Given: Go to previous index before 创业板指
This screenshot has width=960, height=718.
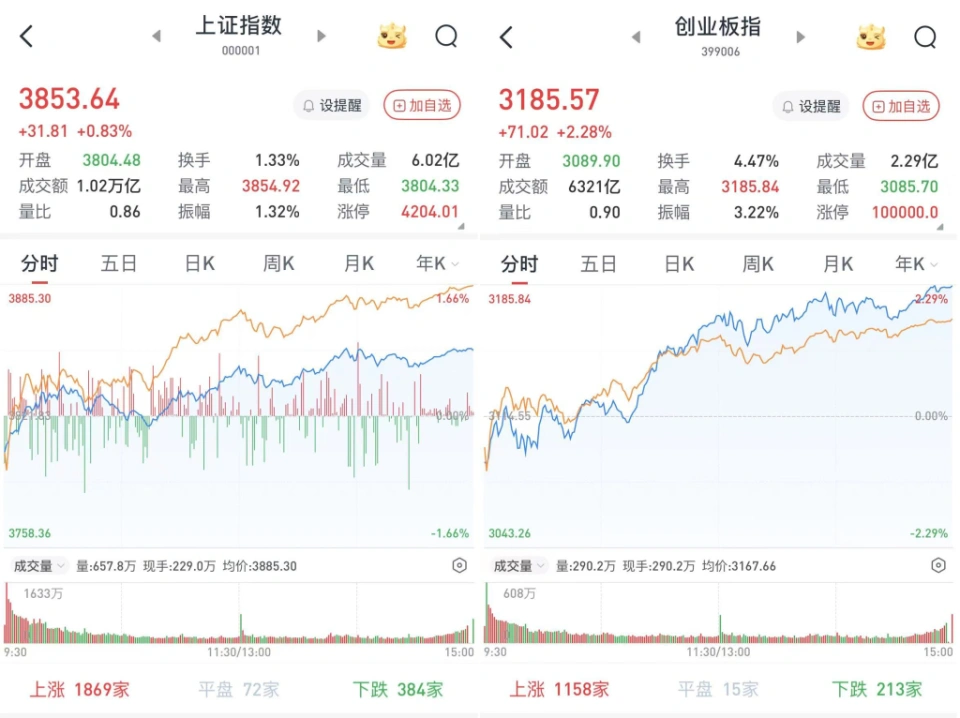Looking at the screenshot, I should [x=636, y=37].
